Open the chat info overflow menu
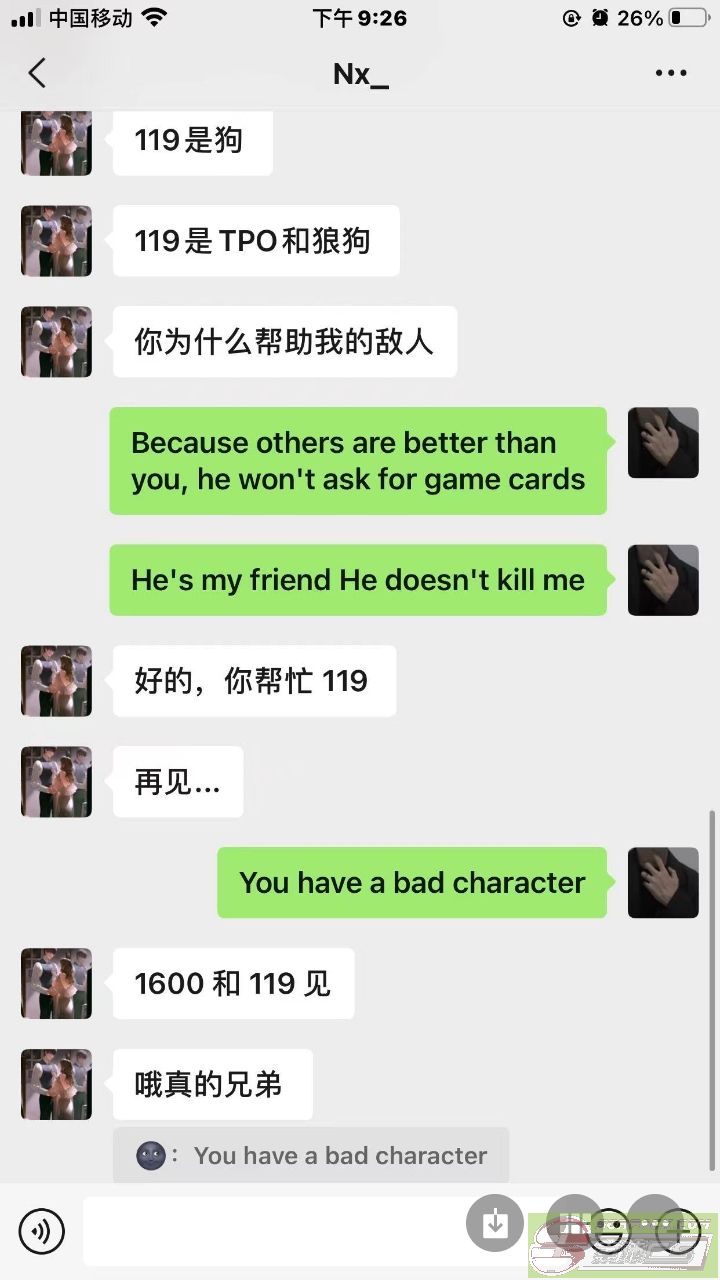The image size is (720, 1280). click(671, 73)
